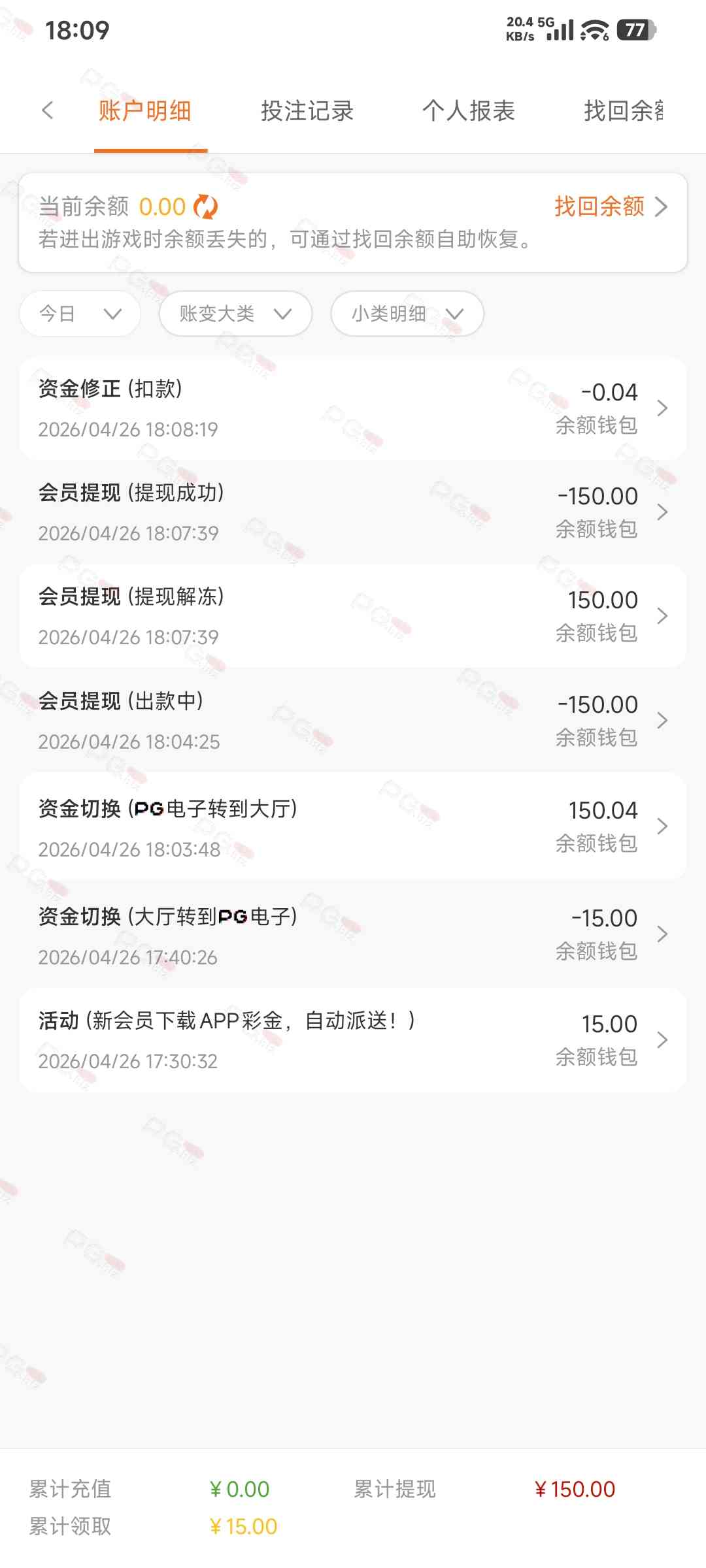Image resolution: width=706 pixels, height=1568 pixels.
Task: Expand the 小类明细 subcategory dropdown
Action: (x=407, y=314)
